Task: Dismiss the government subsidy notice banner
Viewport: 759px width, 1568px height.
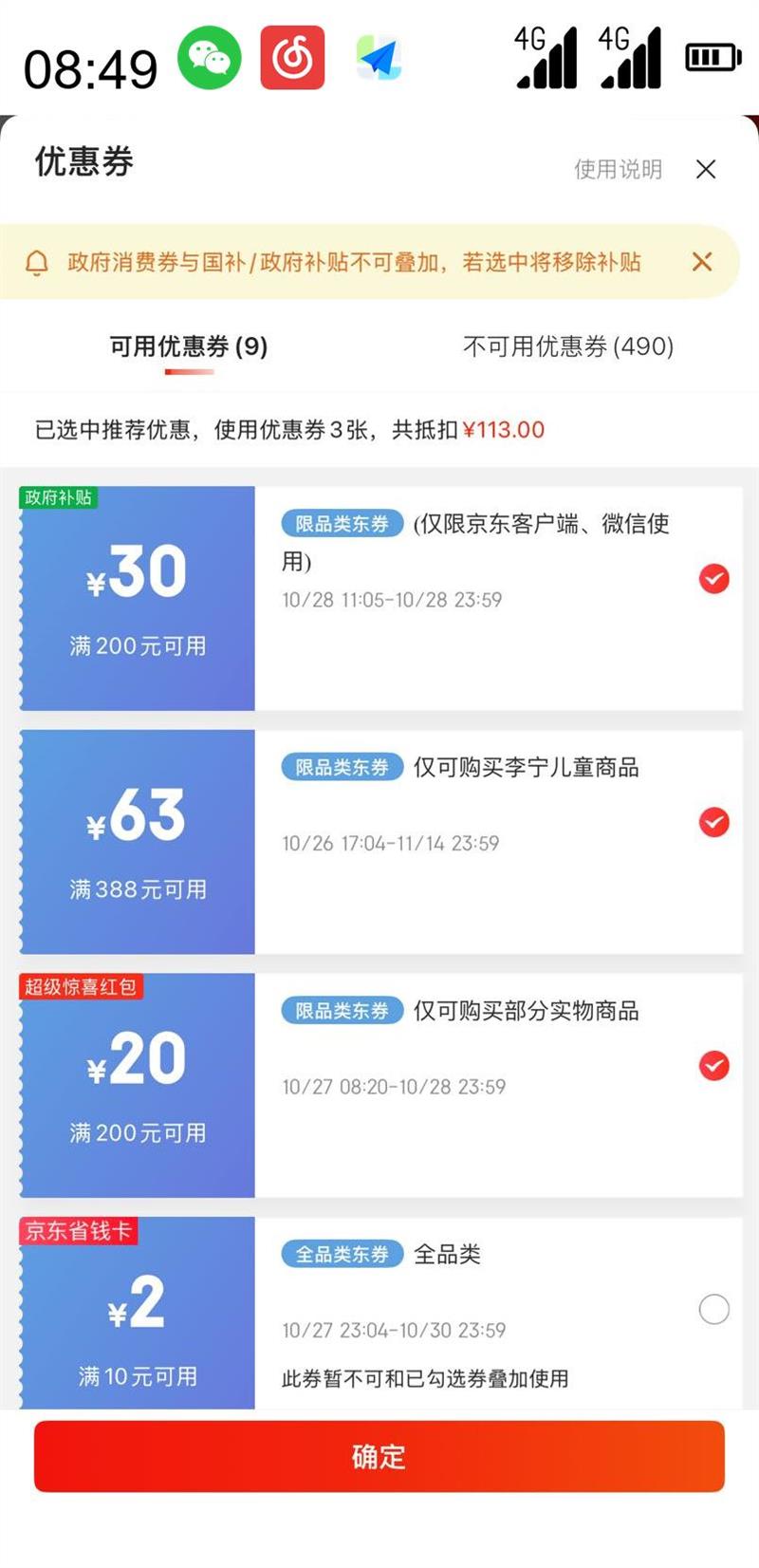Action: coord(702,263)
